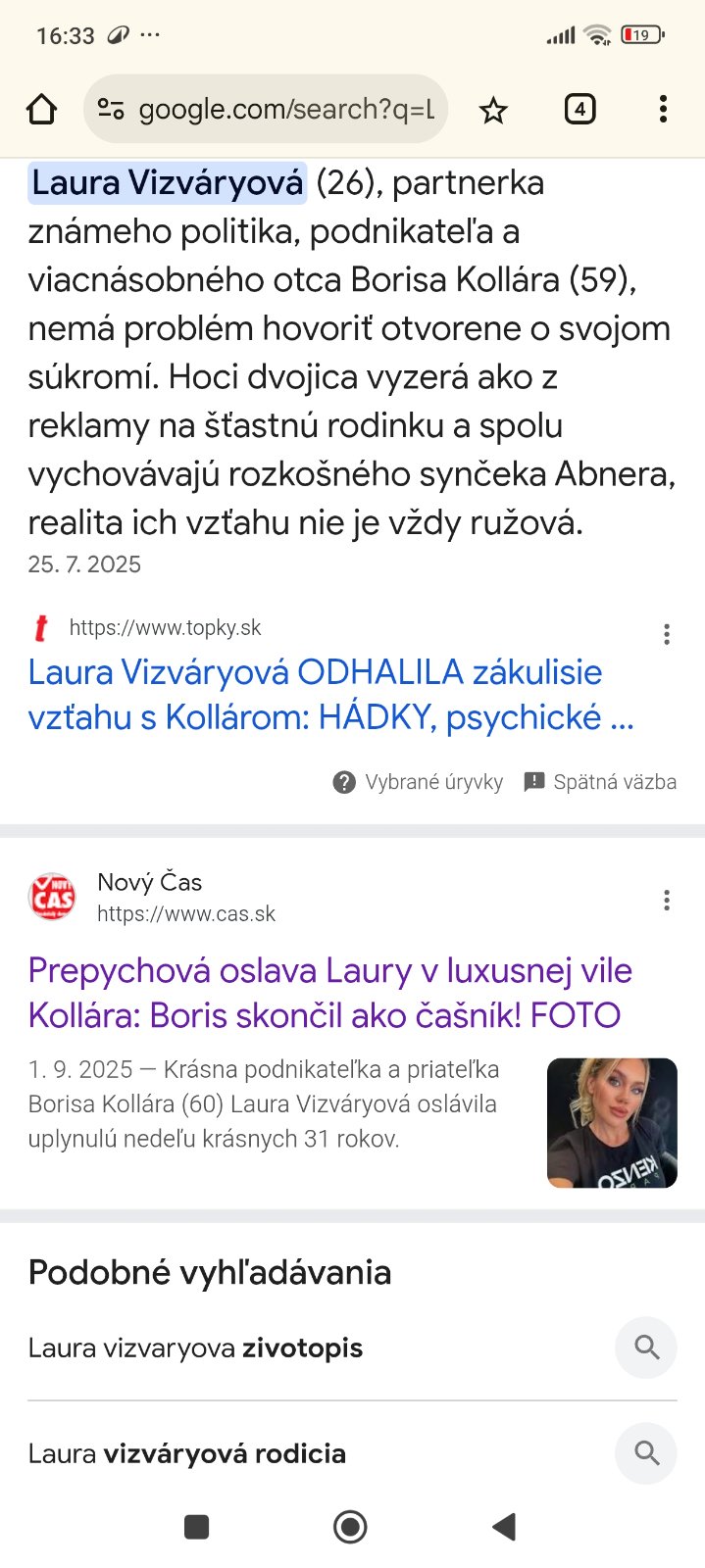Image resolution: width=705 pixels, height=1568 pixels.
Task: Open the tab switcher showing 4 tabs
Action: pos(579,109)
